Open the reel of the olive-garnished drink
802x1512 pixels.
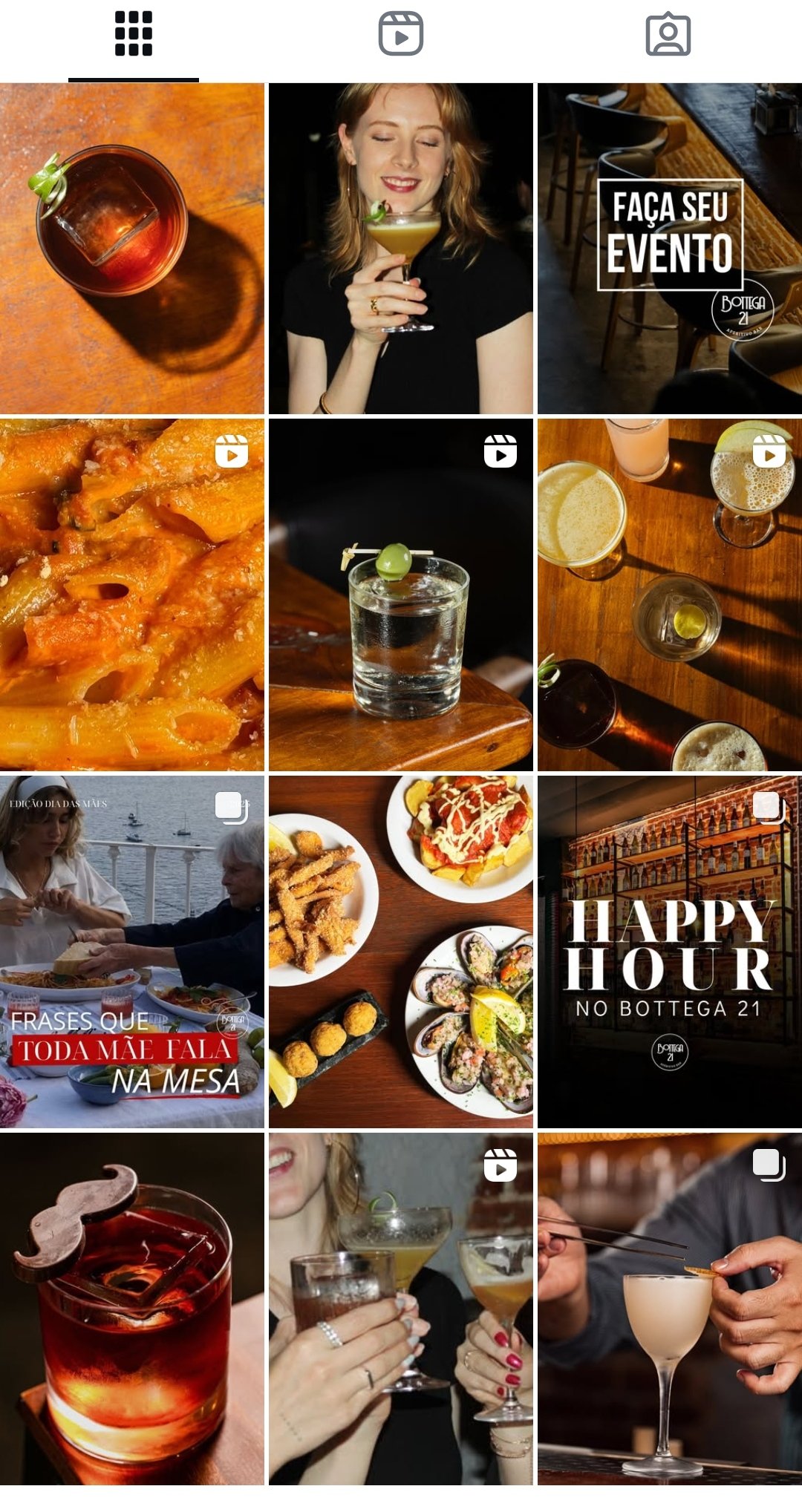point(401,595)
